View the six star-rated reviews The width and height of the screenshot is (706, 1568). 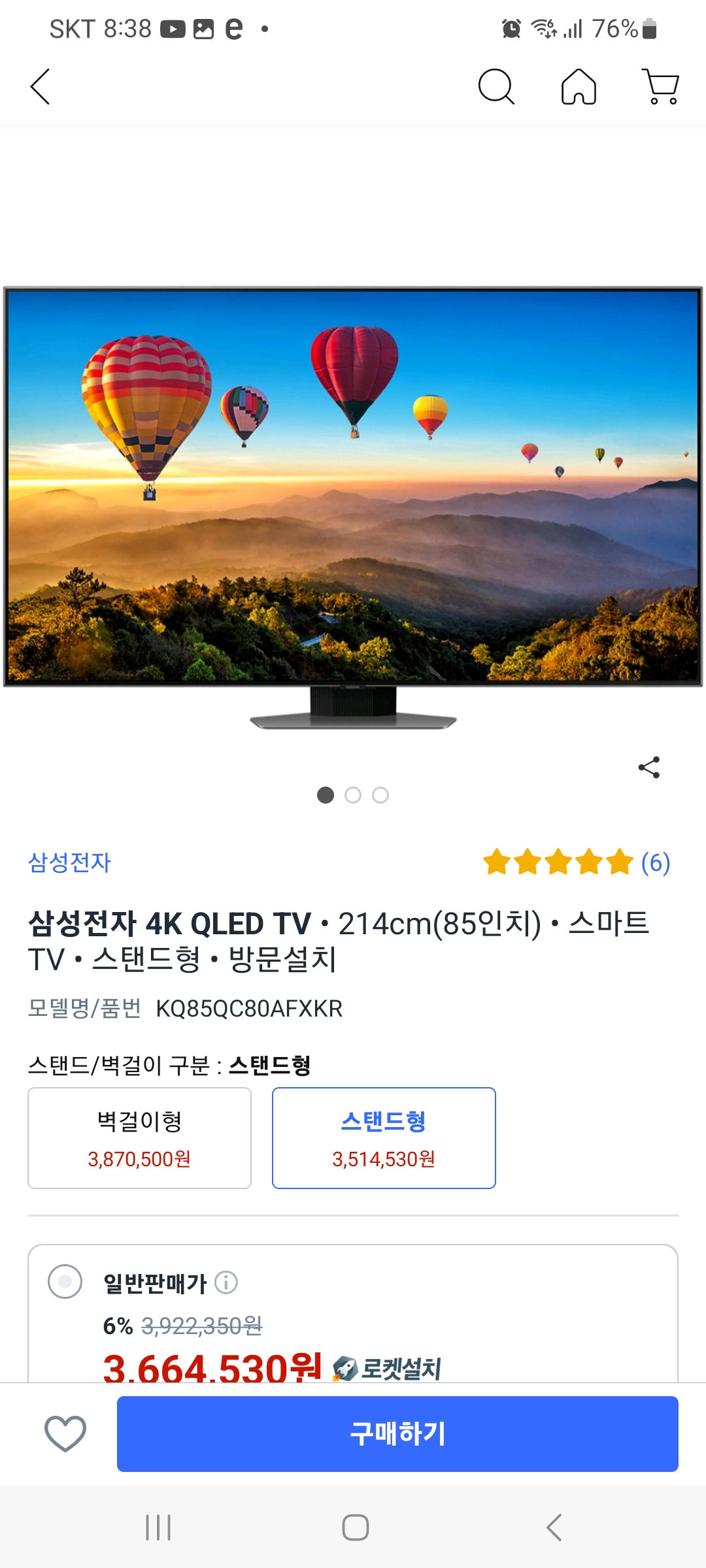(577, 862)
